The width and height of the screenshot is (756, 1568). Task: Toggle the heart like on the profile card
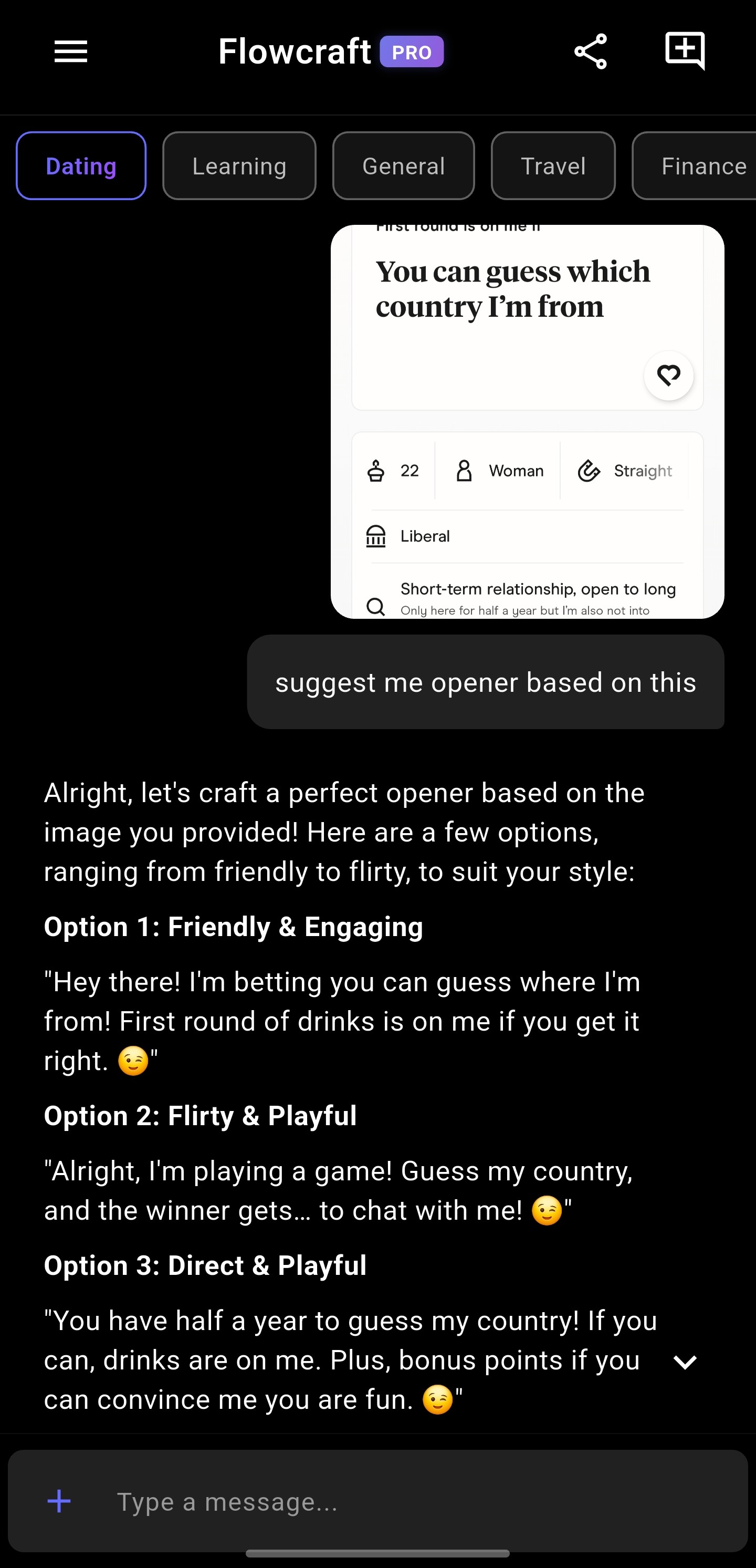668,376
